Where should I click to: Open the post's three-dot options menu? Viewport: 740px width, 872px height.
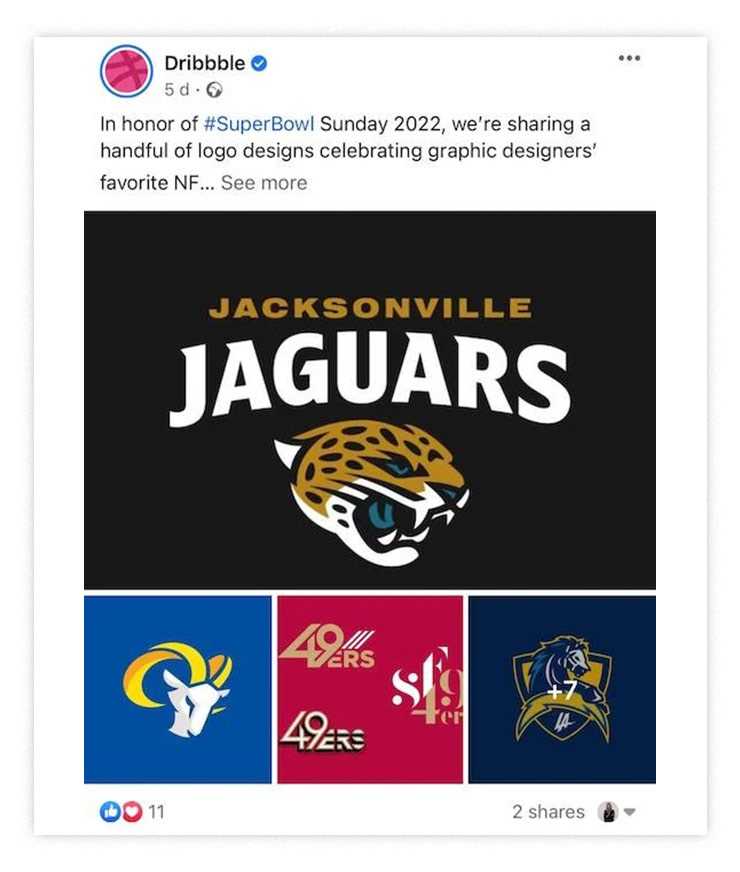coord(629,58)
